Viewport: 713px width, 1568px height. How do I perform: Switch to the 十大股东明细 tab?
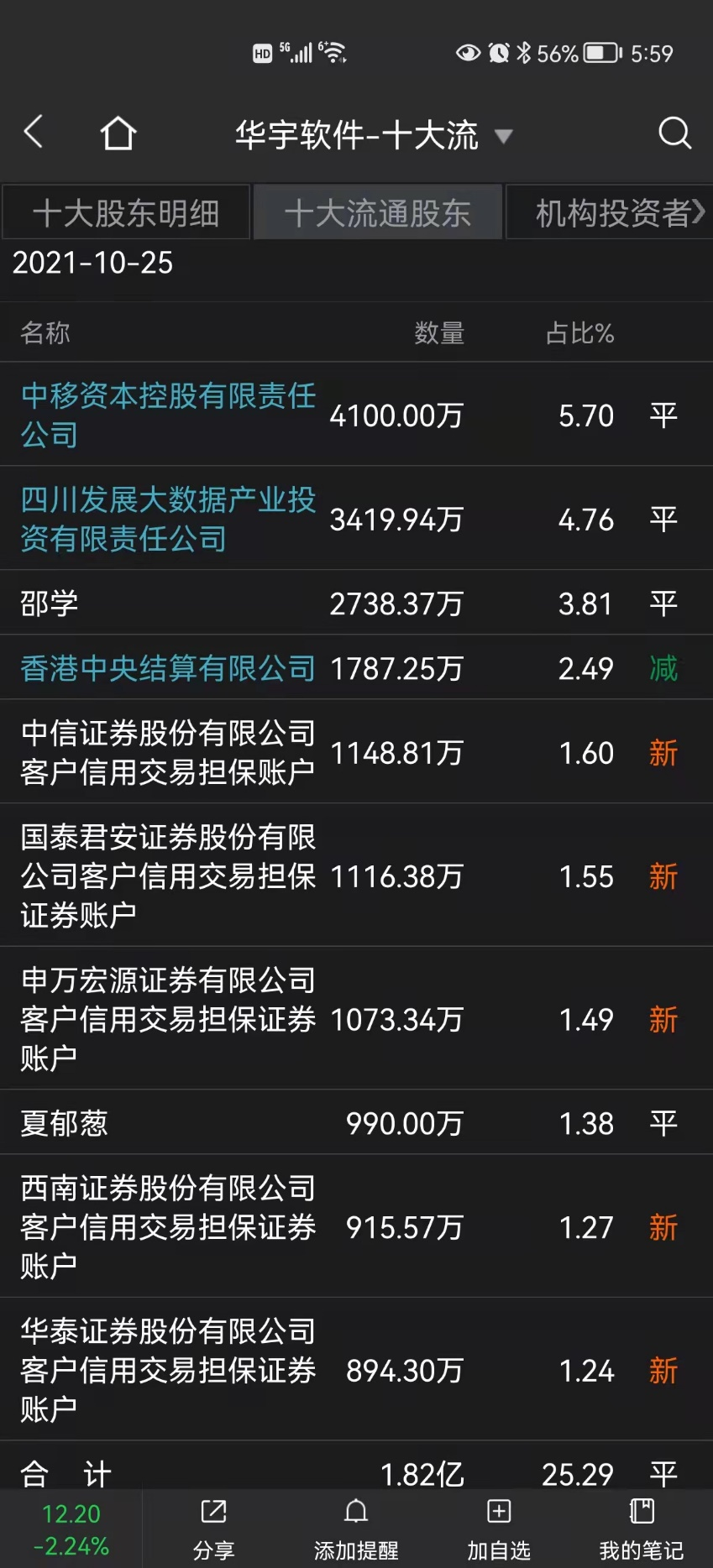[x=126, y=212]
